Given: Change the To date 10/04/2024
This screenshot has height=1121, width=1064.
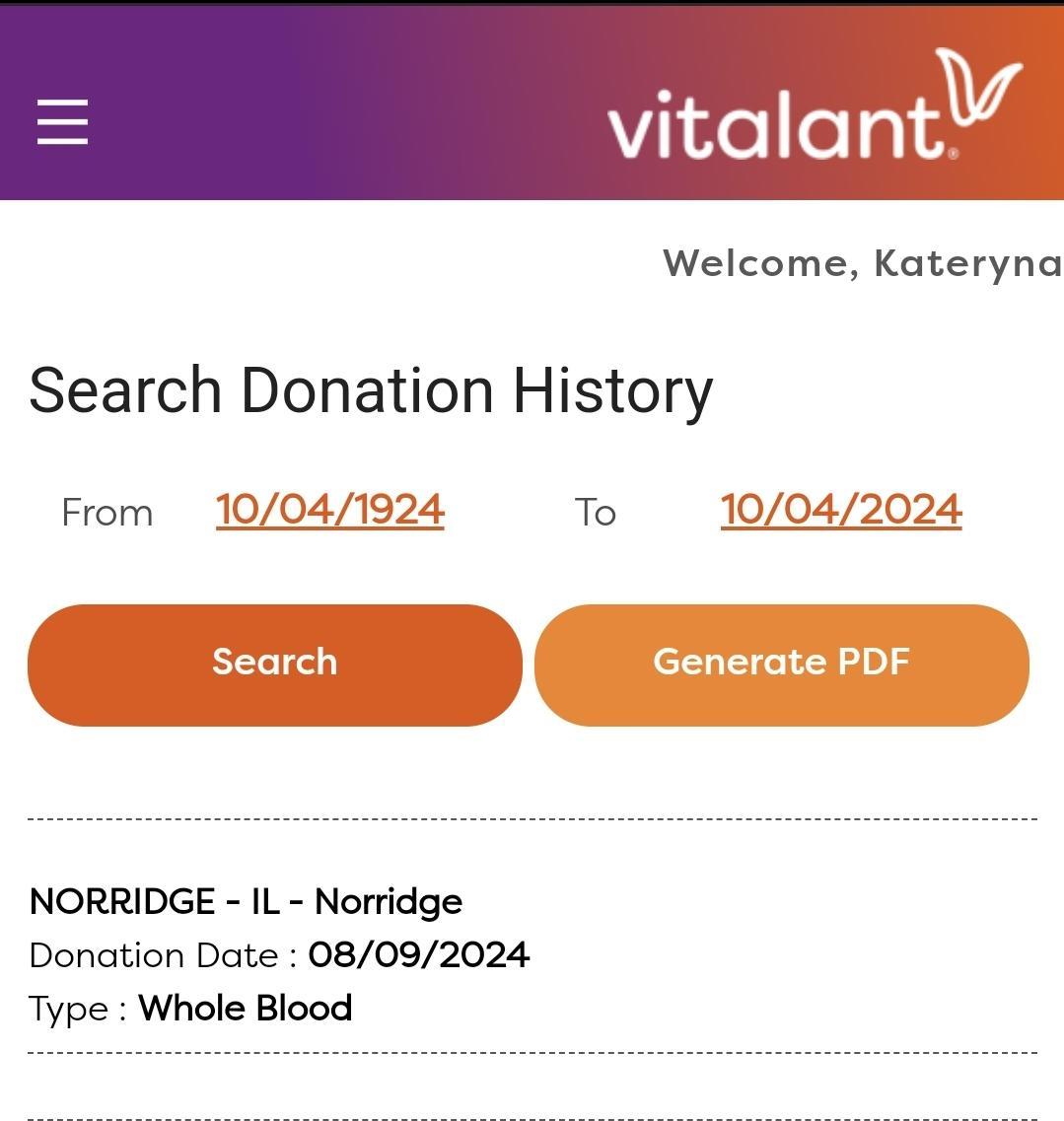Looking at the screenshot, I should point(841,510).
